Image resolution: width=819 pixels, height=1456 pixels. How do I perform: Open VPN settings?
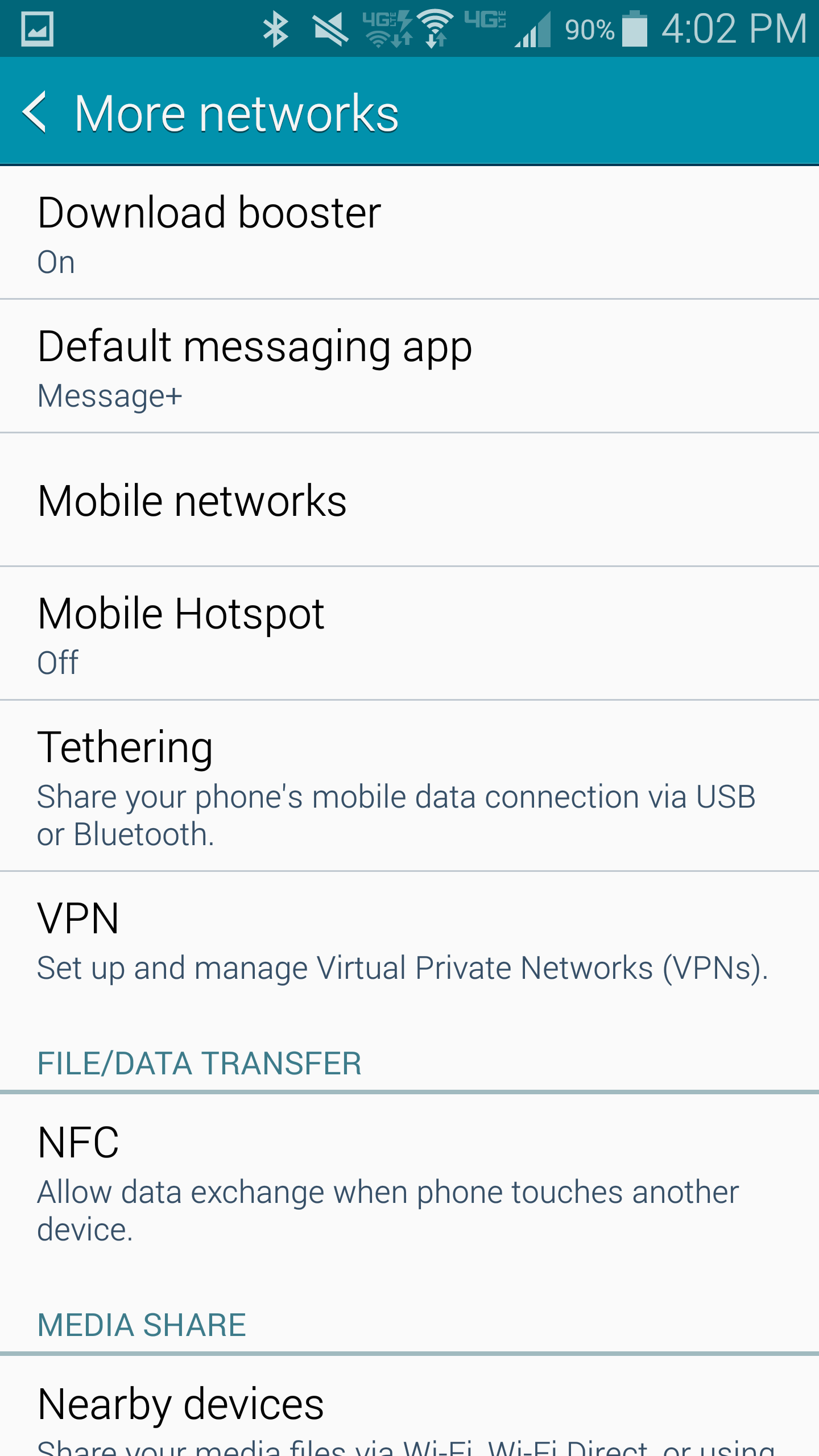(x=409, y=941)
